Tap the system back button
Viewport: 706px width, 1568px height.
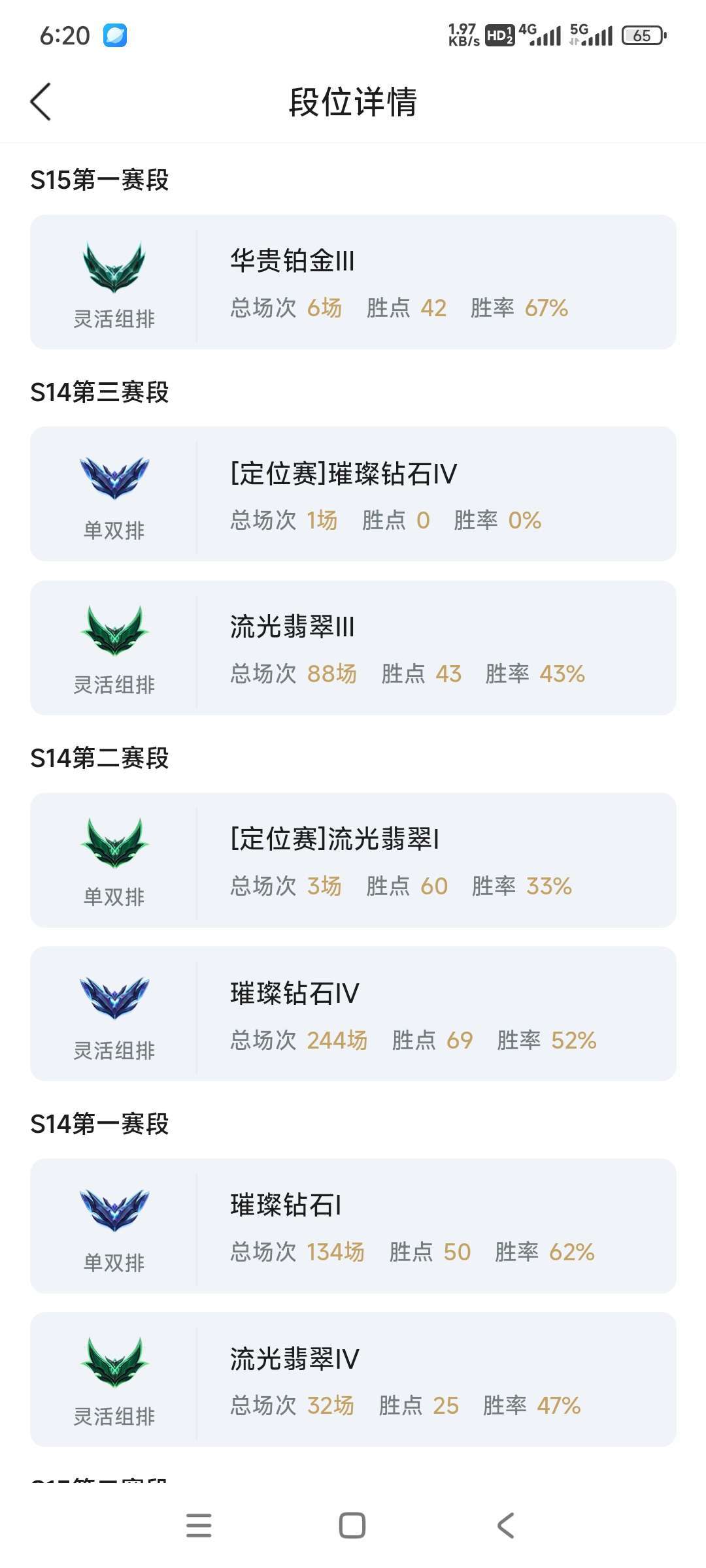coord(505,1526)
